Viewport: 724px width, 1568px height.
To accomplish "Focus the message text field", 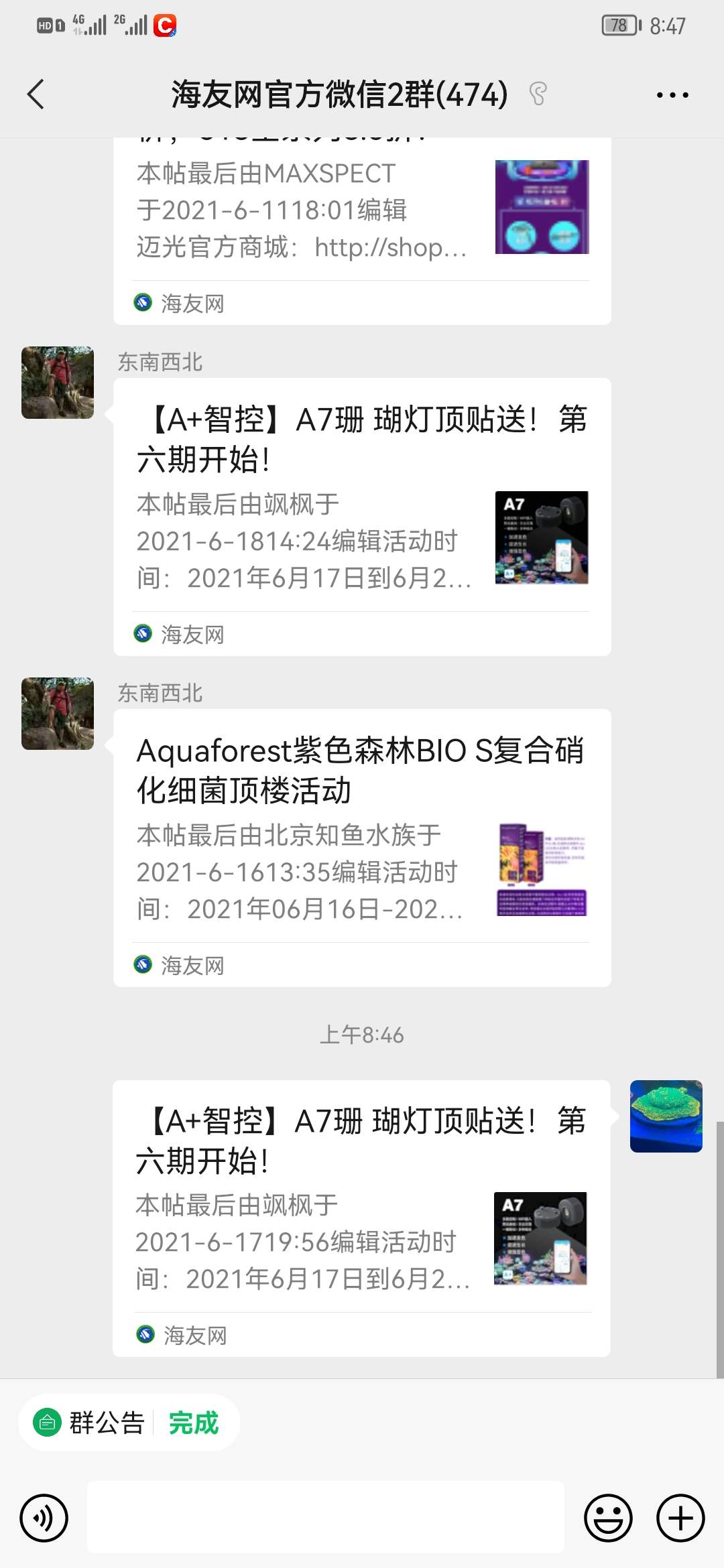I will [x=326, y=1518].
